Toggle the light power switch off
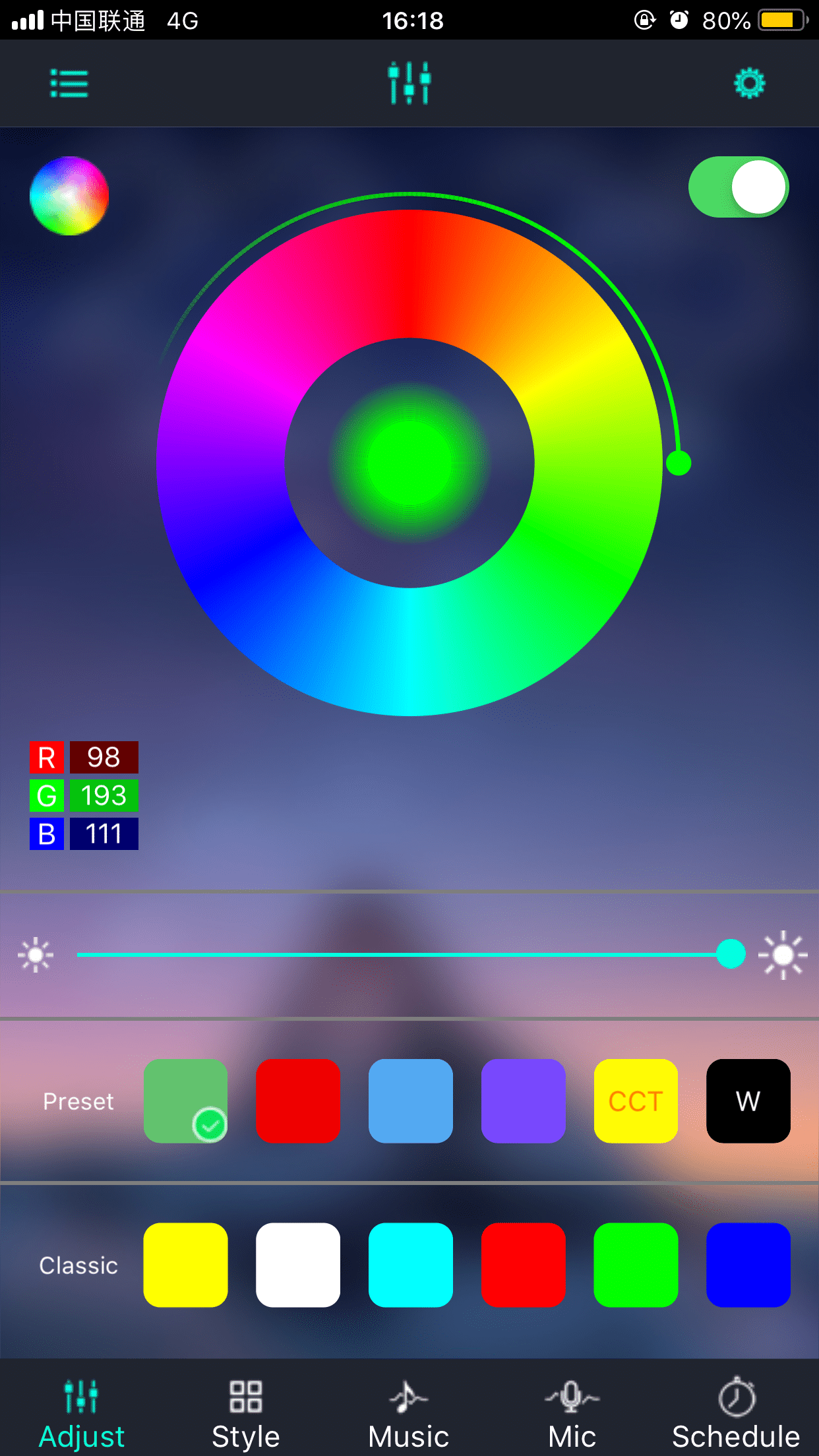The height and width of the screenshot is (1456, 819). tap(738, 187)
